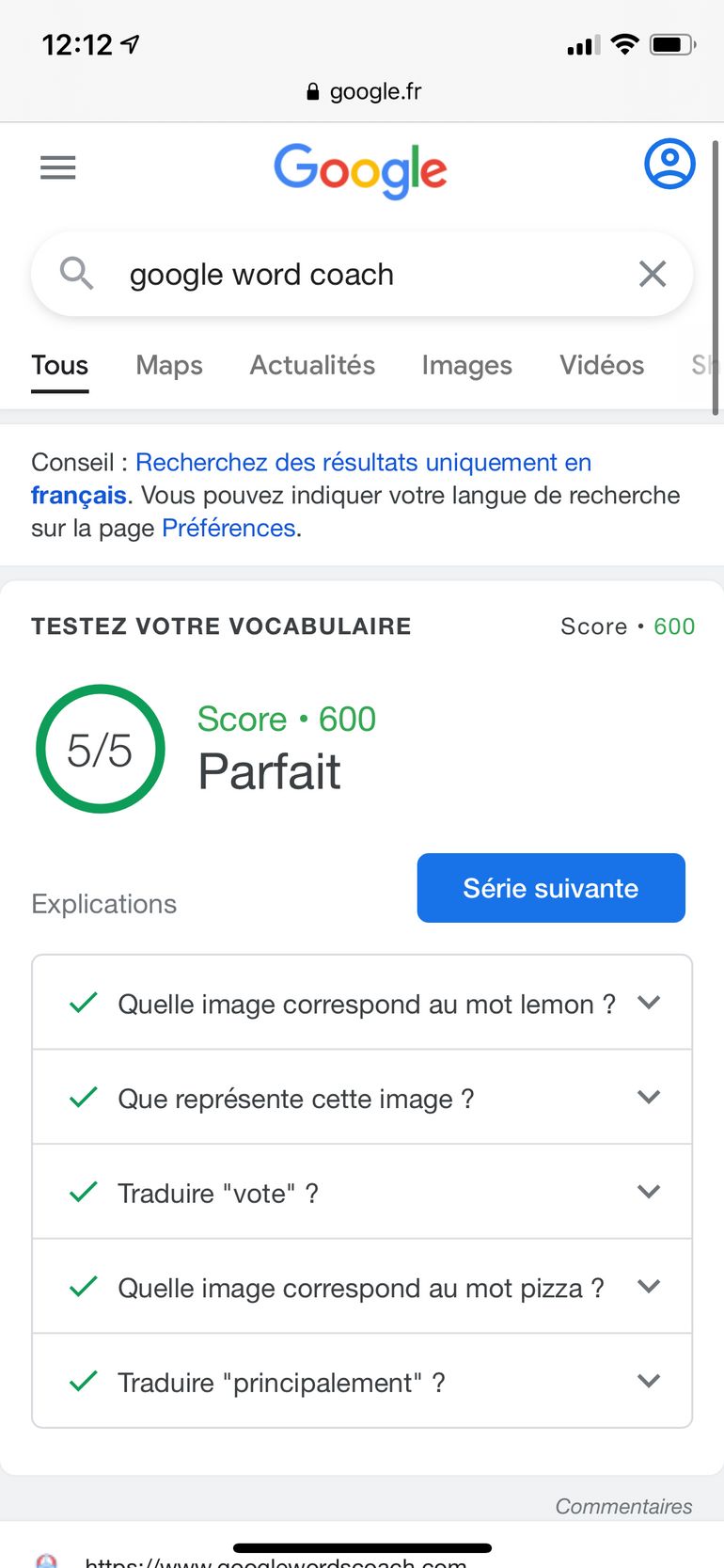
Task: Open link to search only French results
Action: click(363, 463)
